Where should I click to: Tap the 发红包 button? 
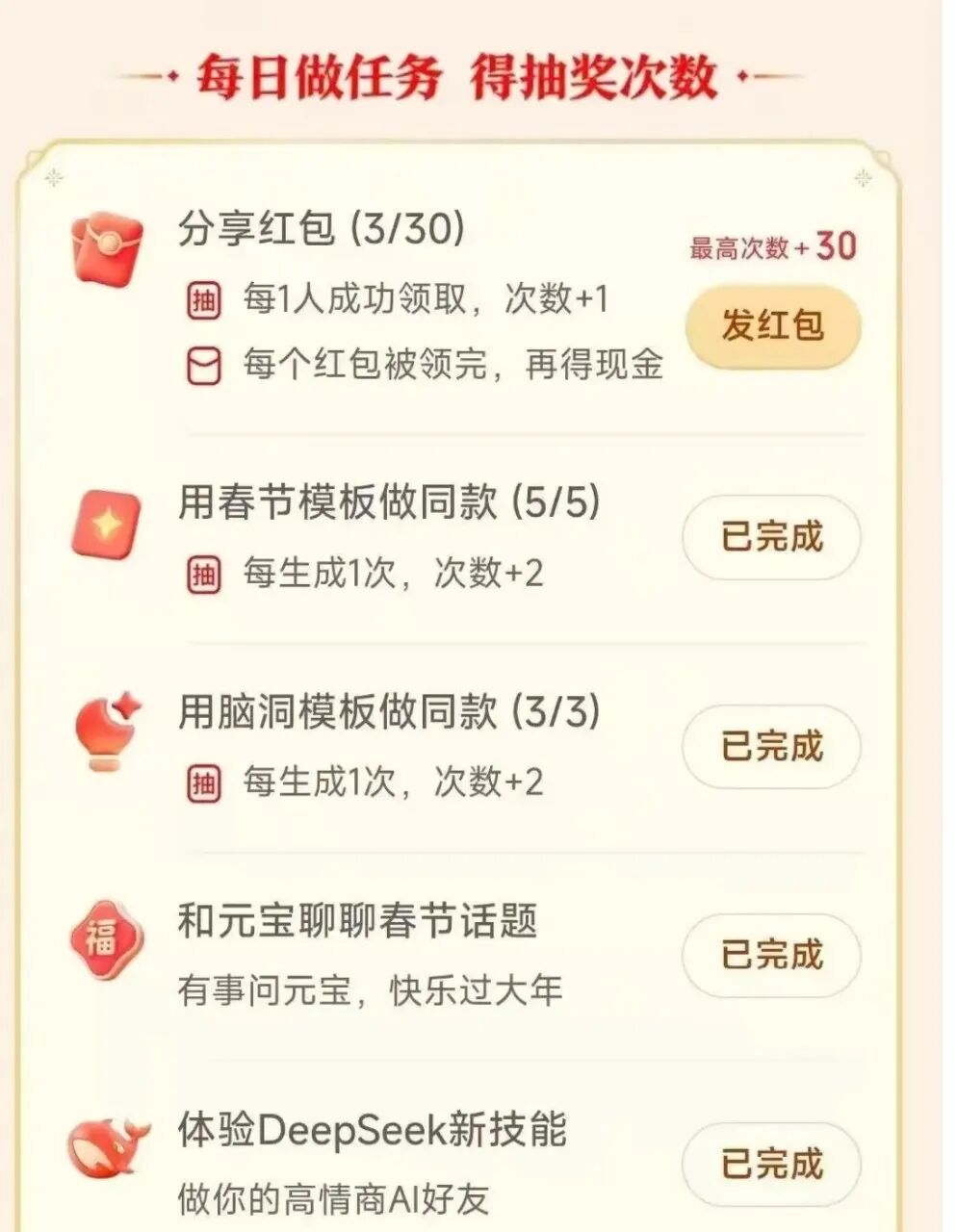(772, 326)
